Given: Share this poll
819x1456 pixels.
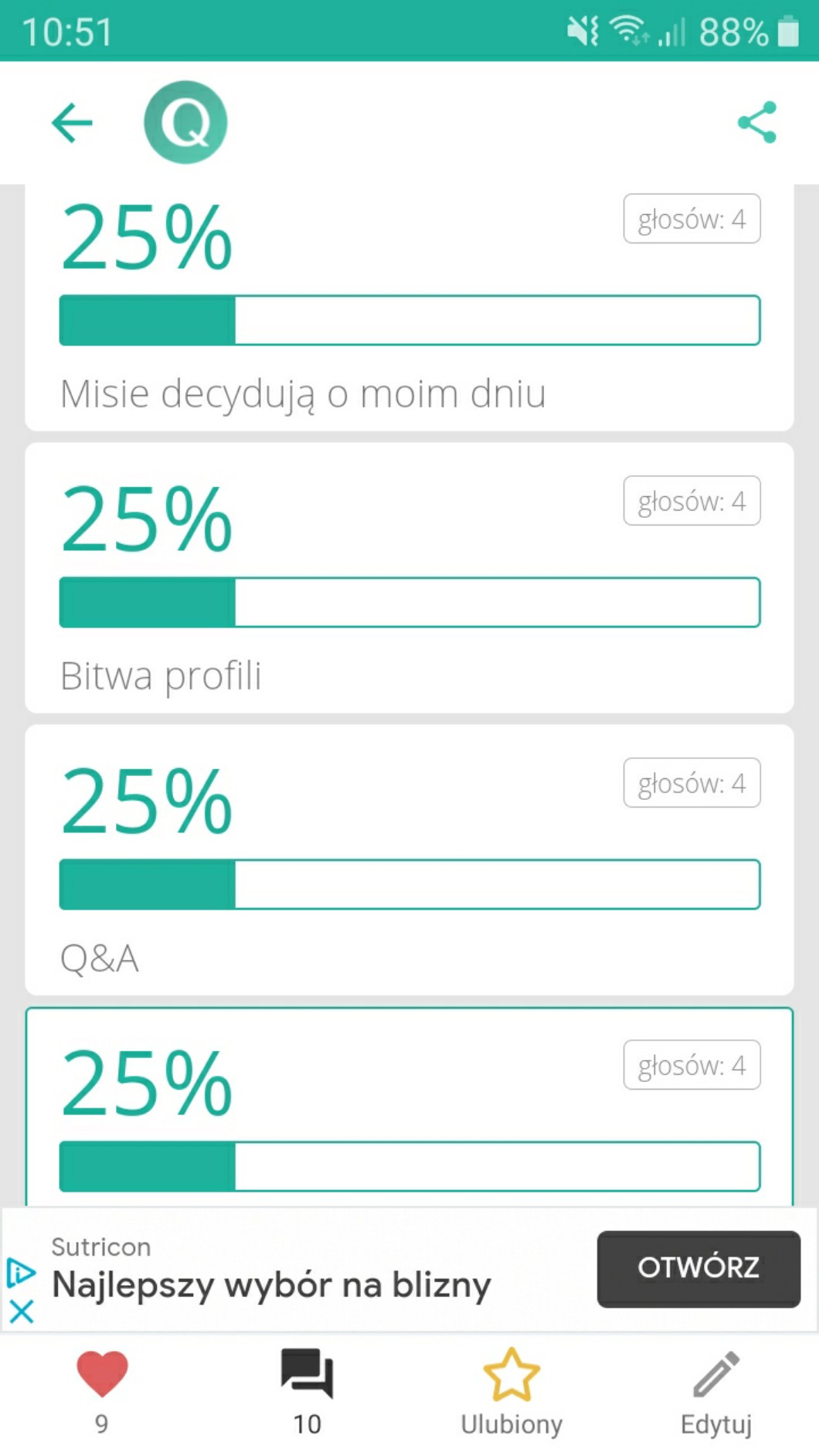Looking at the screenshot, I should click(x=757, y=122).
